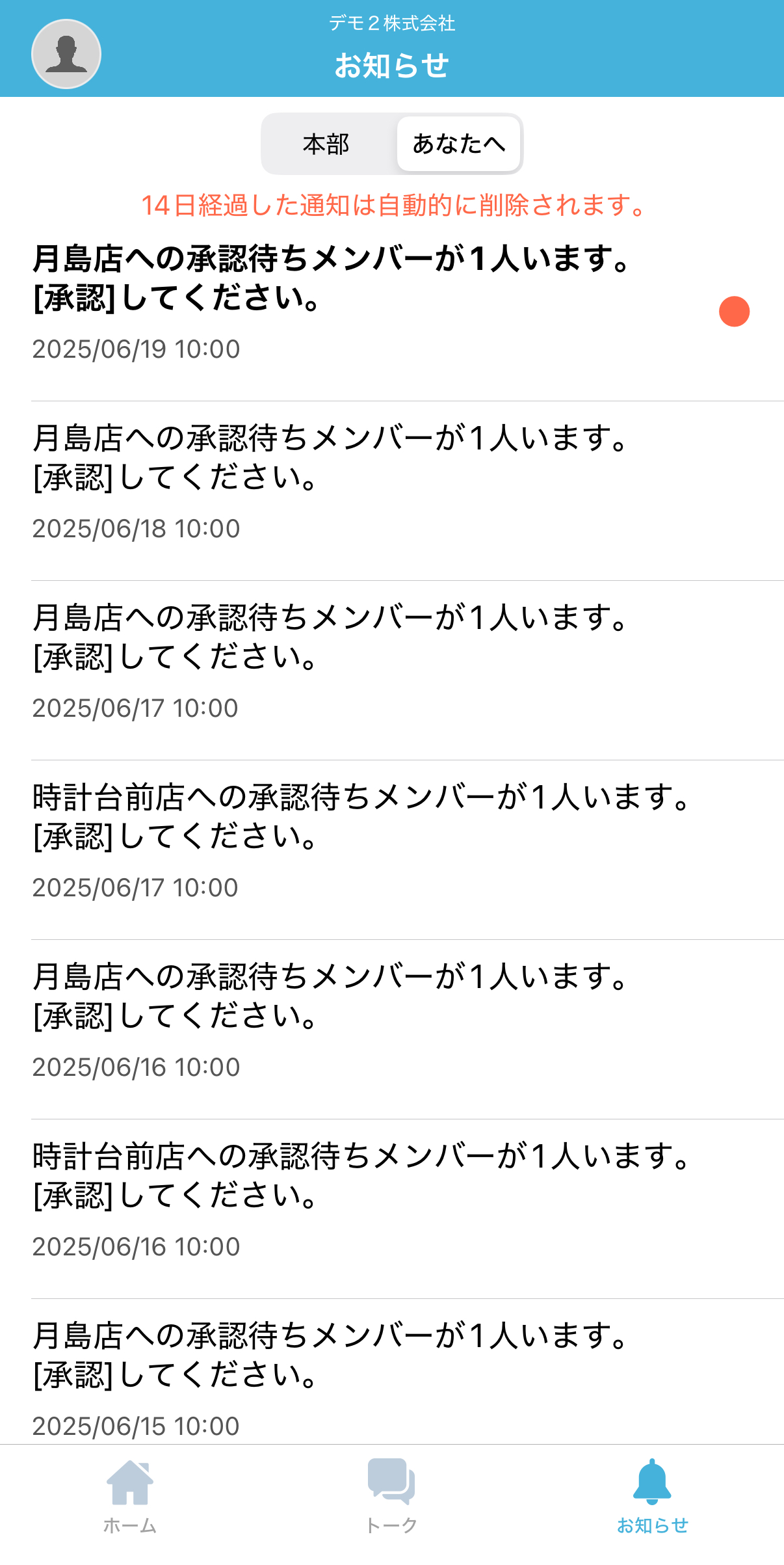
Task: Open 月島店 notification dated 2025/06/18
Action: pyautogui.click(x=364, y=482)
